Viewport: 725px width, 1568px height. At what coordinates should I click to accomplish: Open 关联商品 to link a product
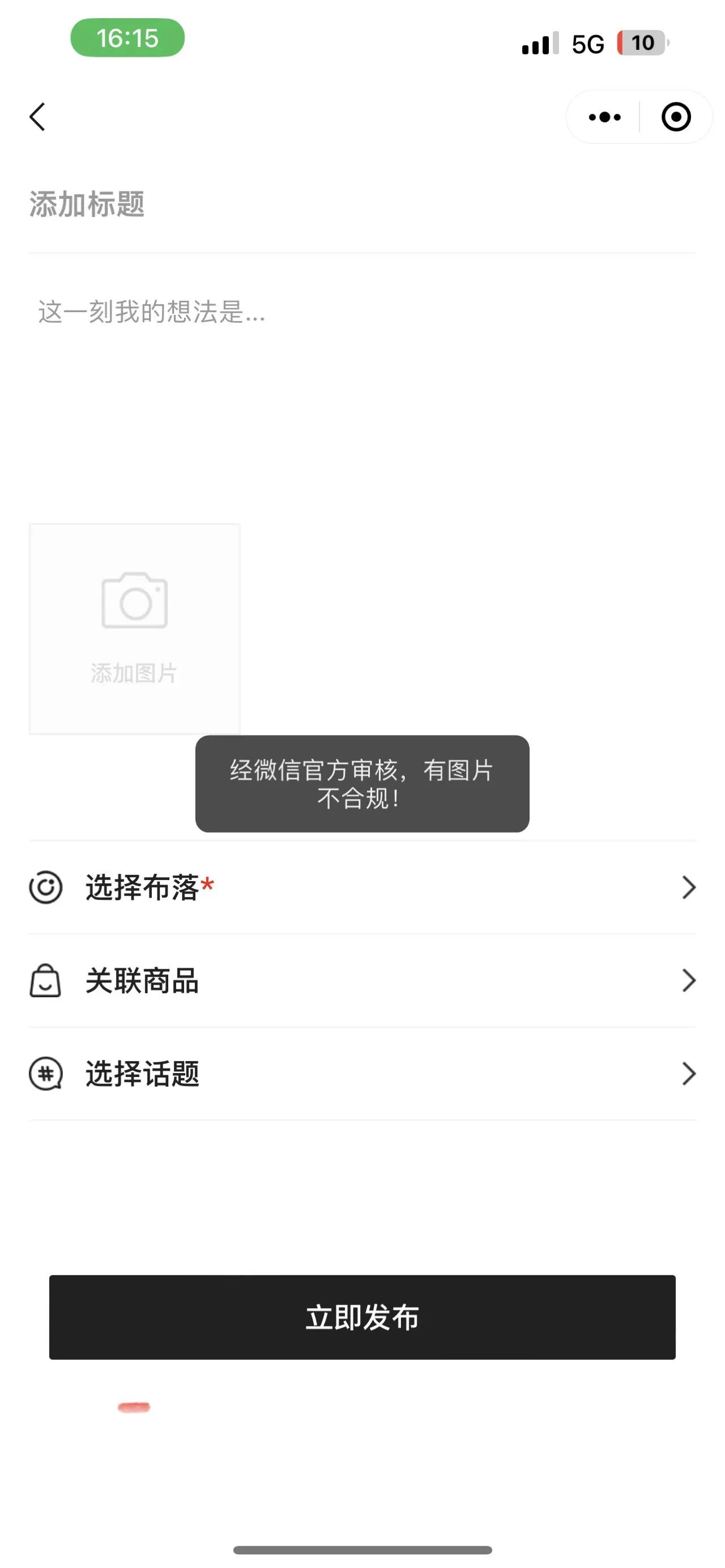click(362, 981)
